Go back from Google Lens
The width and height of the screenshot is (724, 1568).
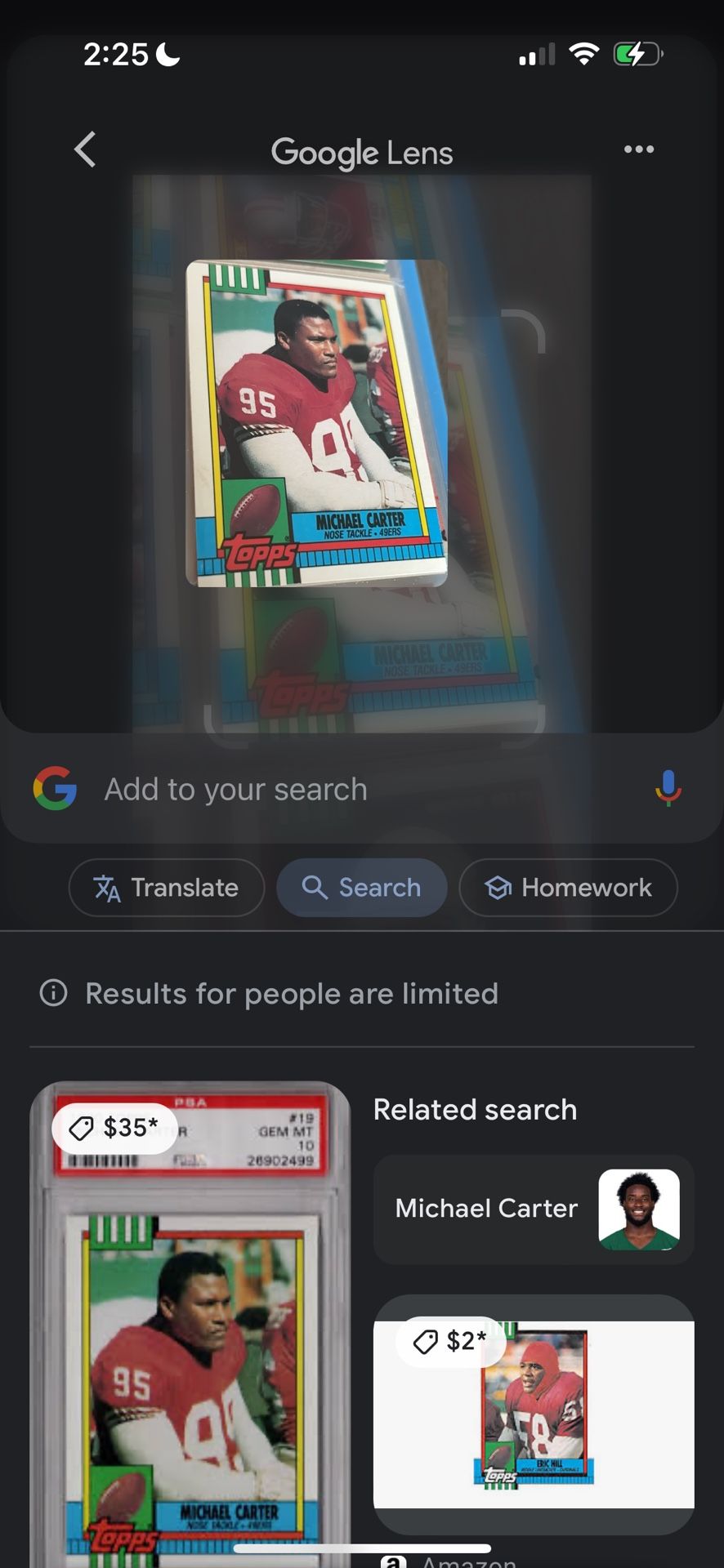pos(85,149)
